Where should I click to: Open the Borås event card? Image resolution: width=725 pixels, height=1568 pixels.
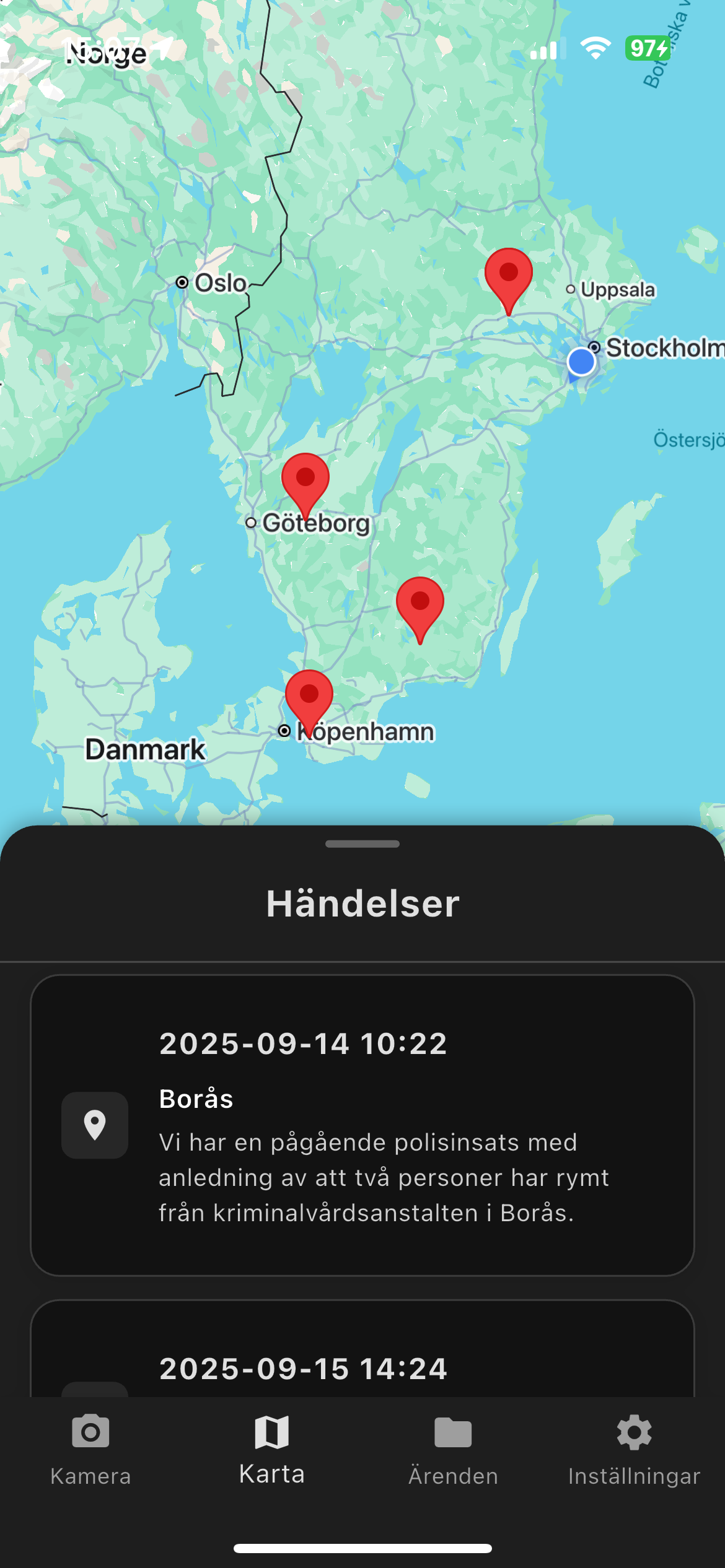tap(362, 1125)
